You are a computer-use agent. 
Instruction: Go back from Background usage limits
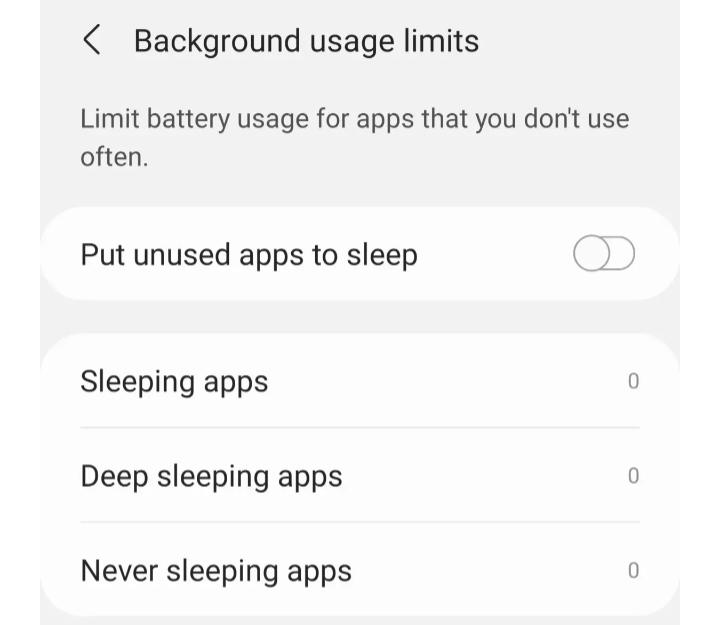coord(92,41)
